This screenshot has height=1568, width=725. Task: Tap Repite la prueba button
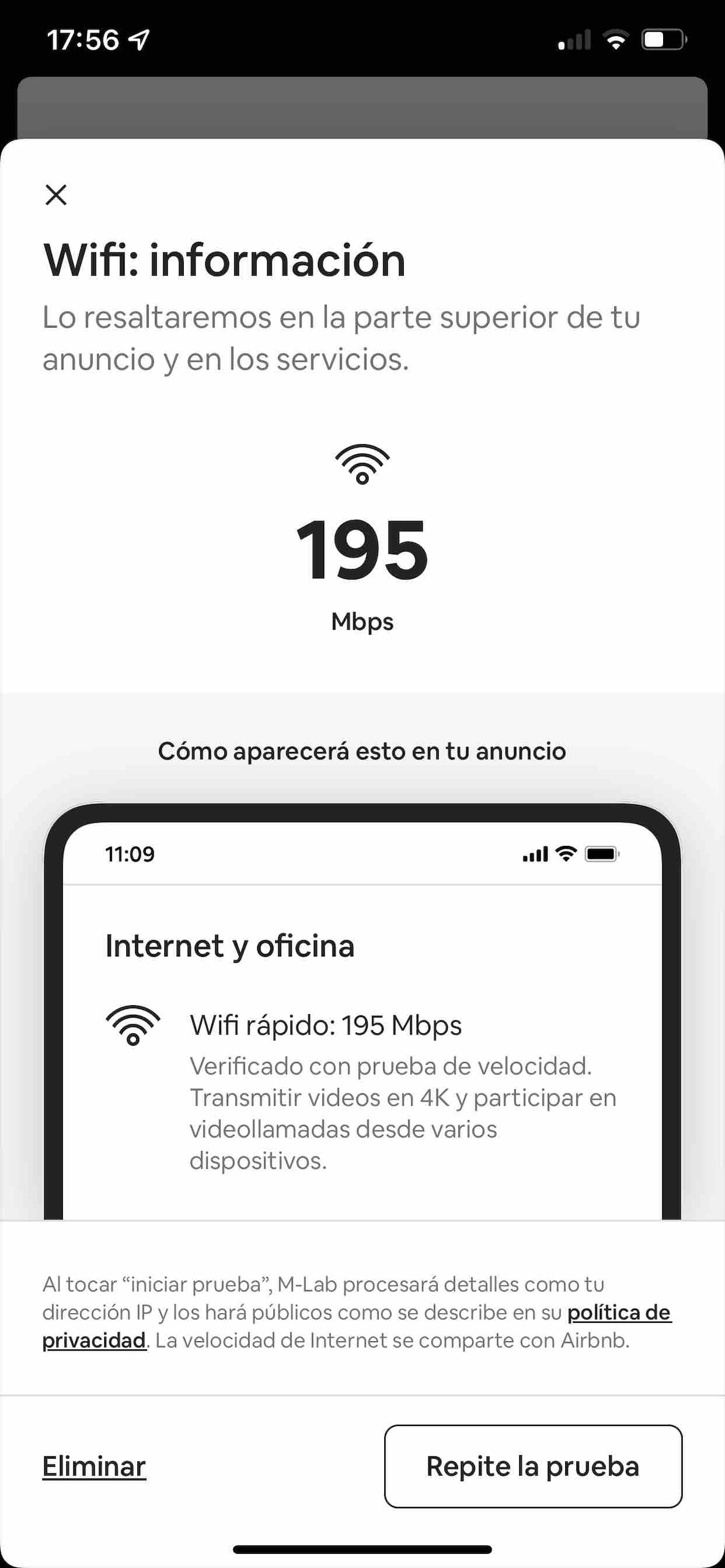[533, 1466]
